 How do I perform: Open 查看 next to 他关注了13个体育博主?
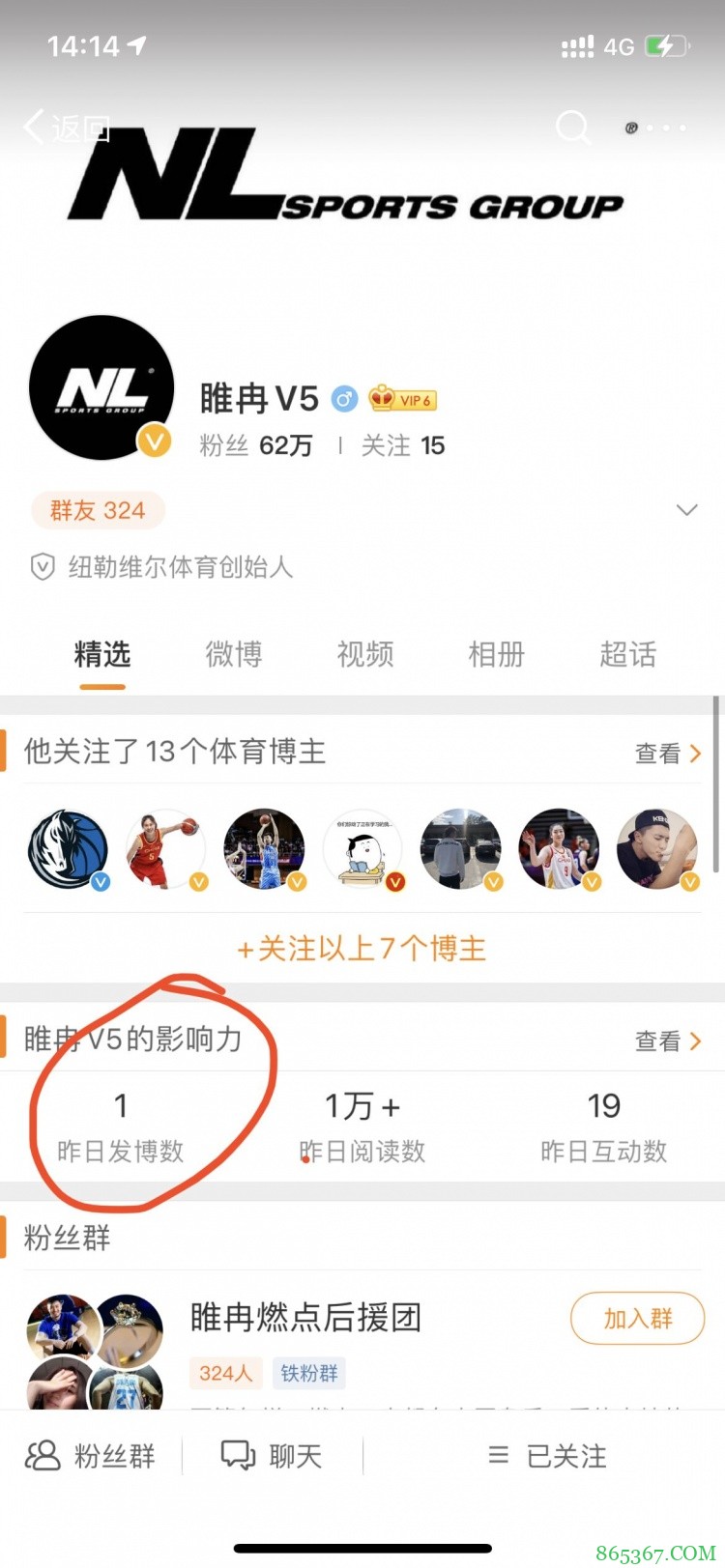click(x=669, y=752)
